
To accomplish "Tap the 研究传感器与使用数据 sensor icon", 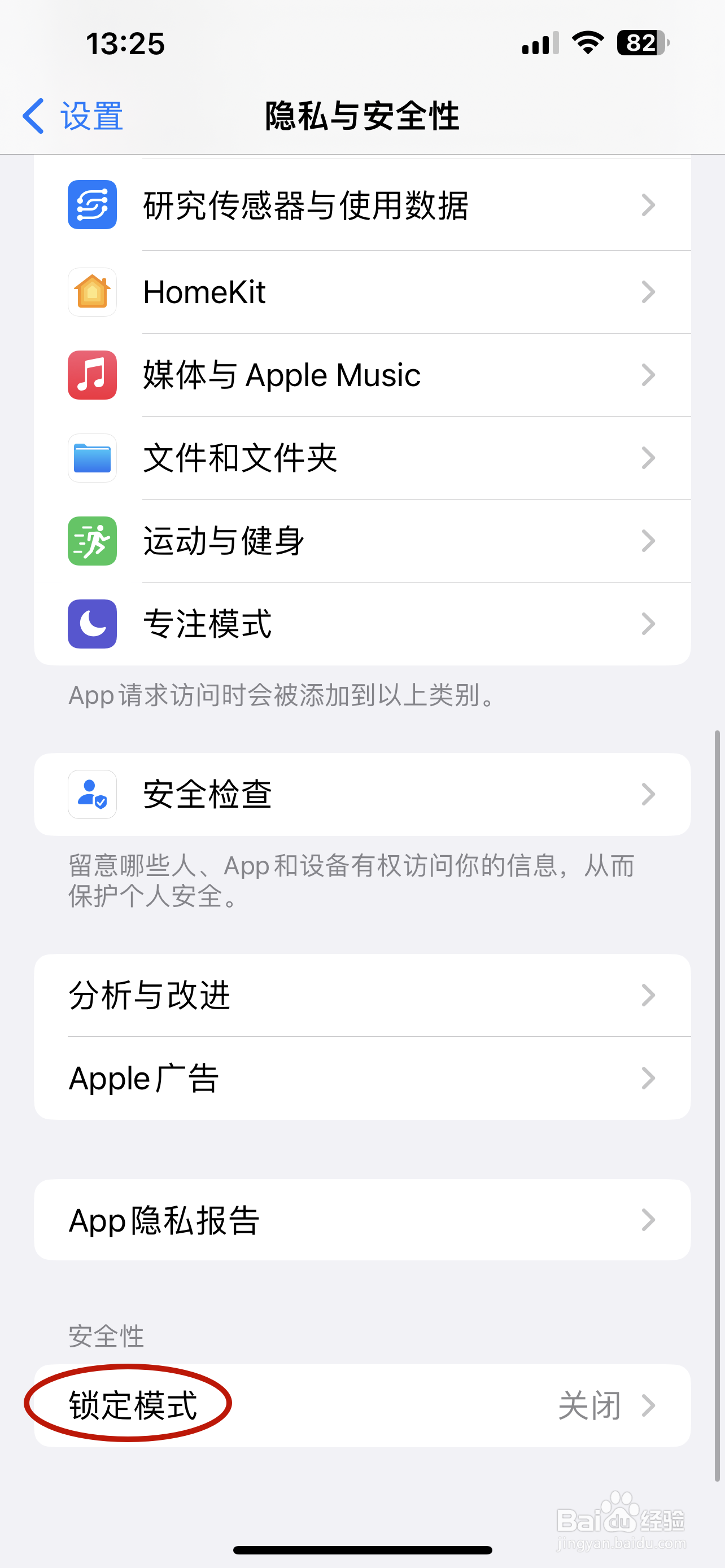I will 92,205.
